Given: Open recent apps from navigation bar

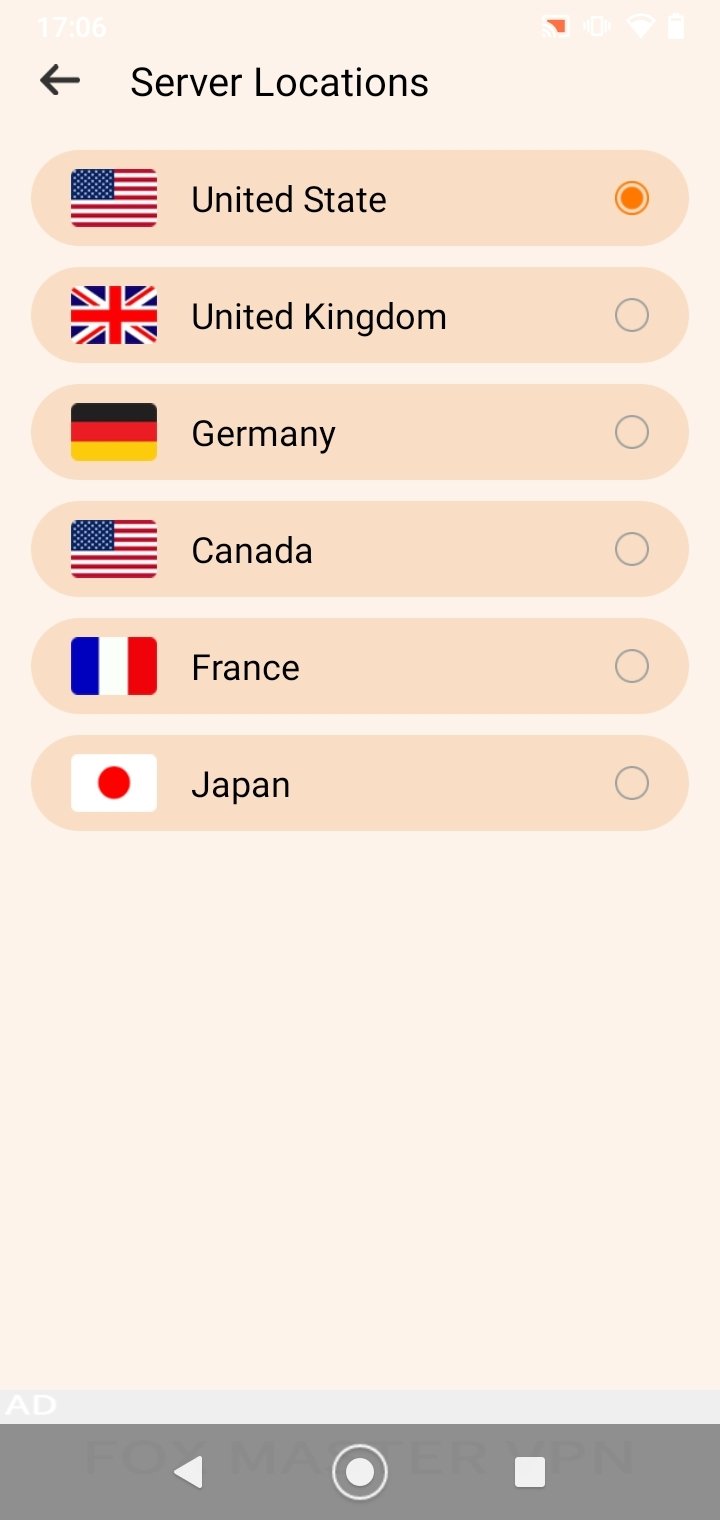Looking at the screenshot, I should coord(530,1472).
